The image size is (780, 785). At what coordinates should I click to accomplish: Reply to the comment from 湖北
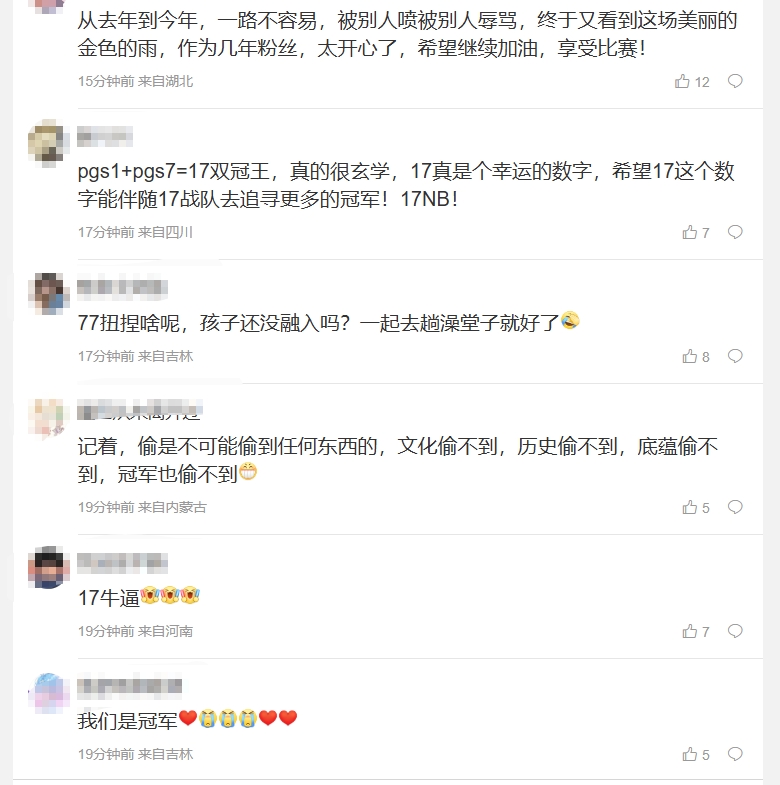pos(735,81)
